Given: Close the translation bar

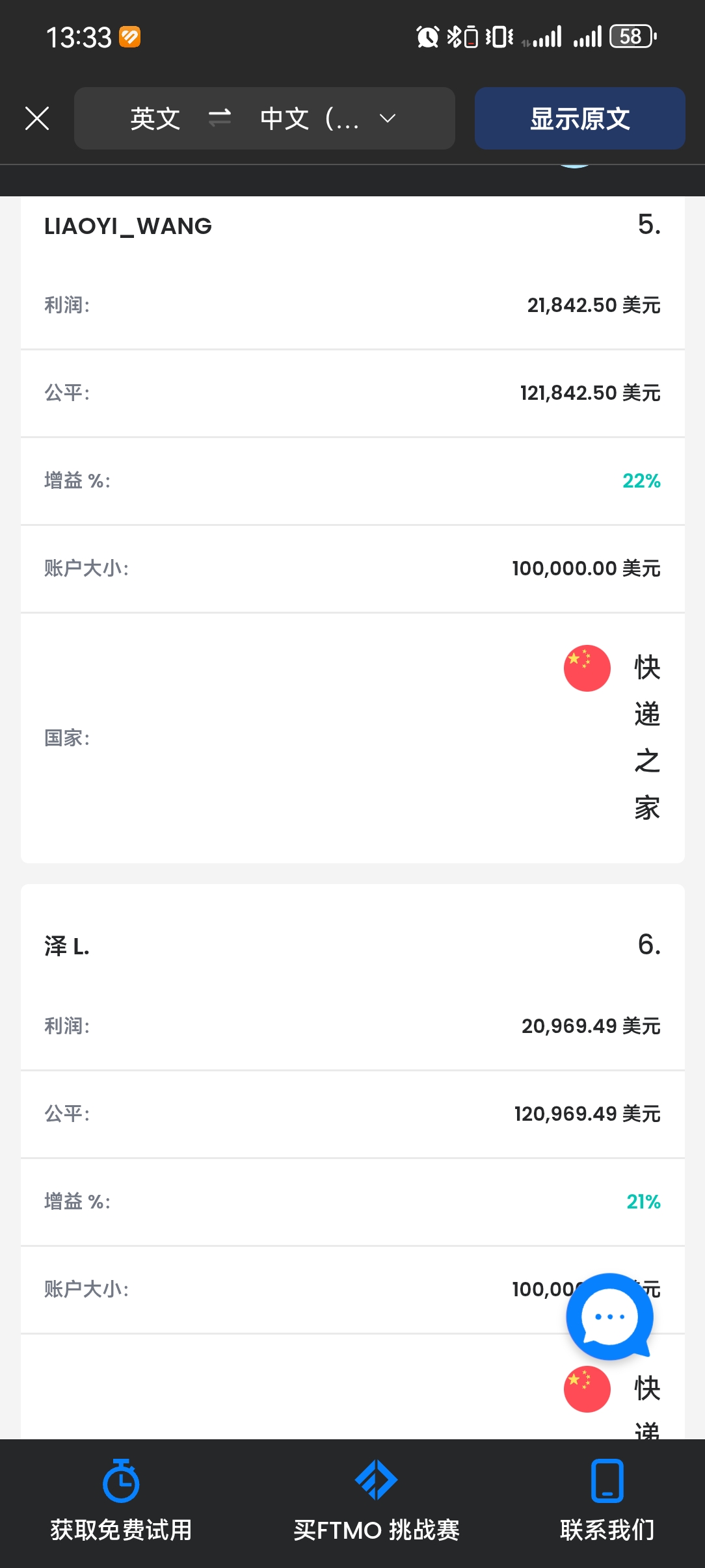Looking at the screenshot, I should [37, 119].
